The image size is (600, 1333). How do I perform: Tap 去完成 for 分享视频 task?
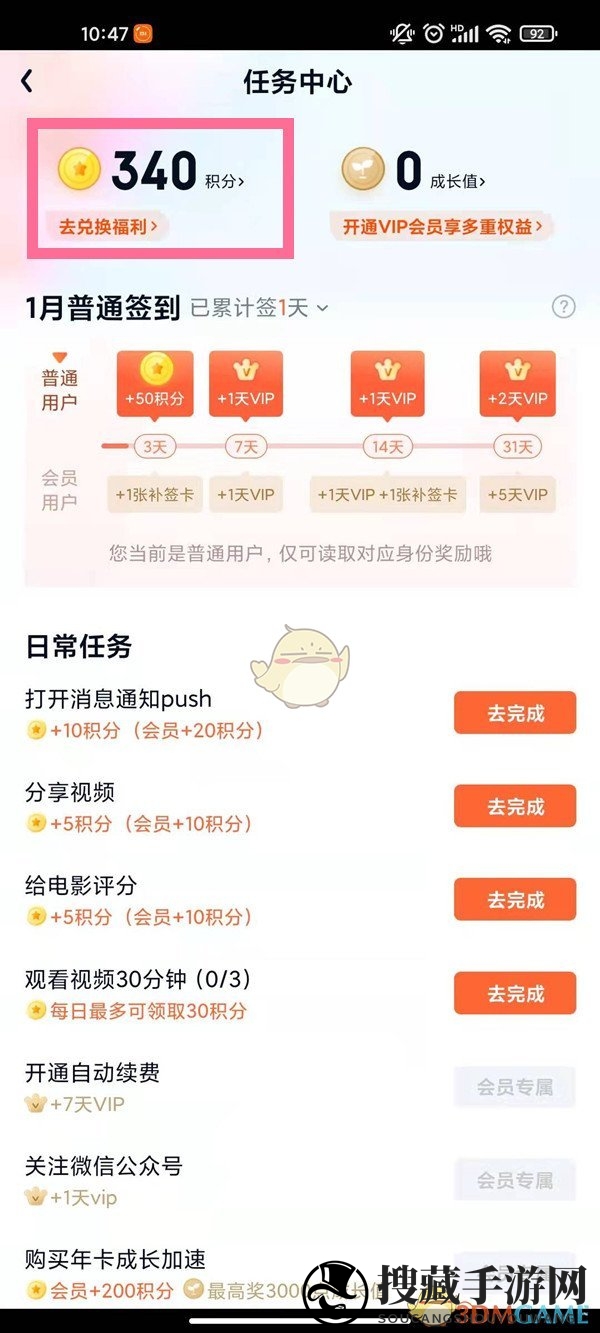point(515,806)
